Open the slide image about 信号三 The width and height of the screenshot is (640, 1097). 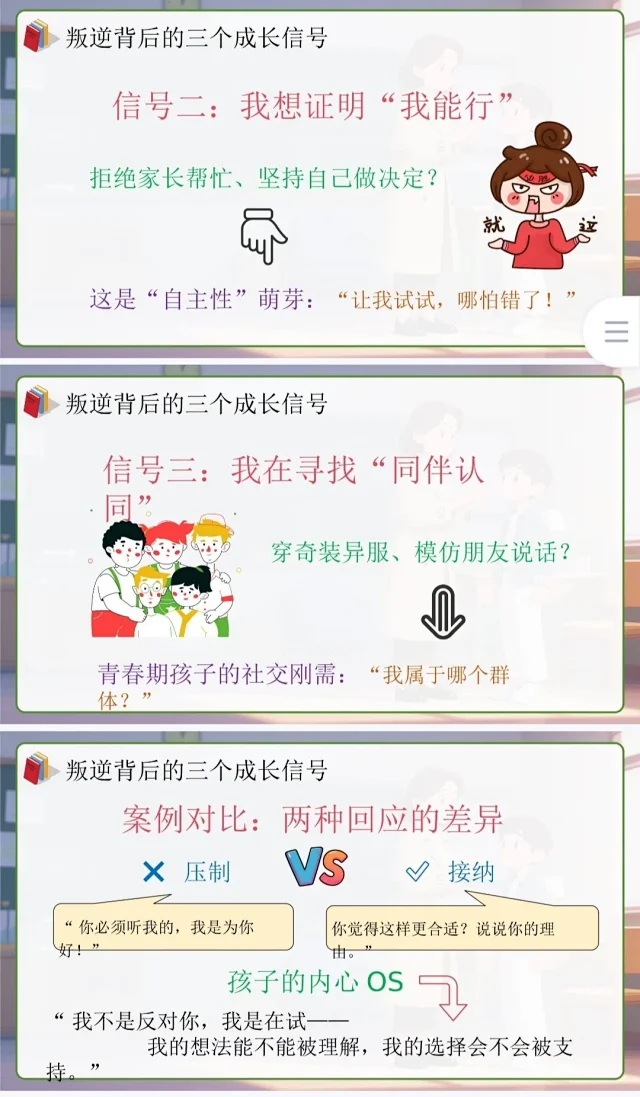click(320, 543)
